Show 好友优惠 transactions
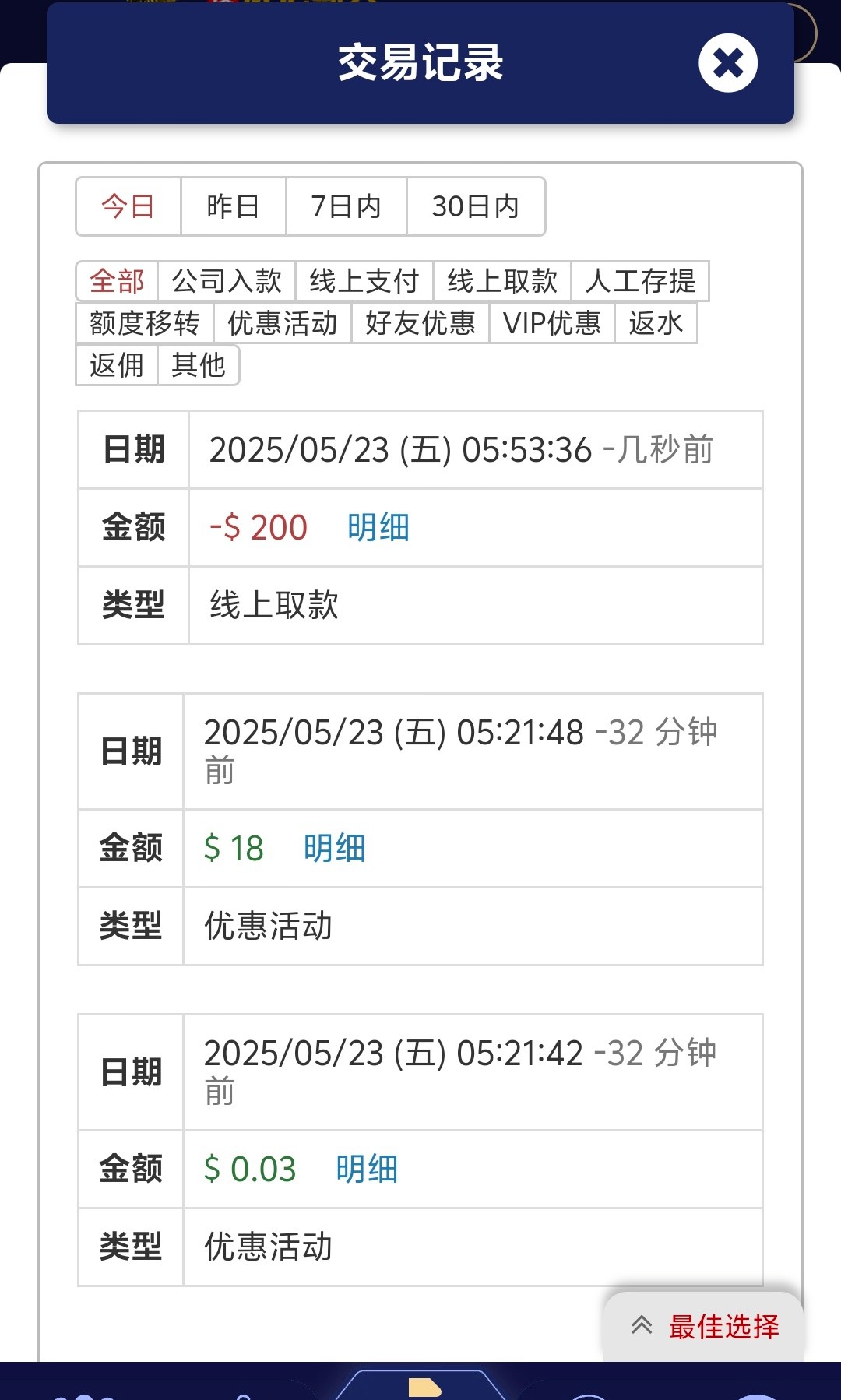Image resolution: width=841 pixels, height=1400 pixels. pos(420,323)
